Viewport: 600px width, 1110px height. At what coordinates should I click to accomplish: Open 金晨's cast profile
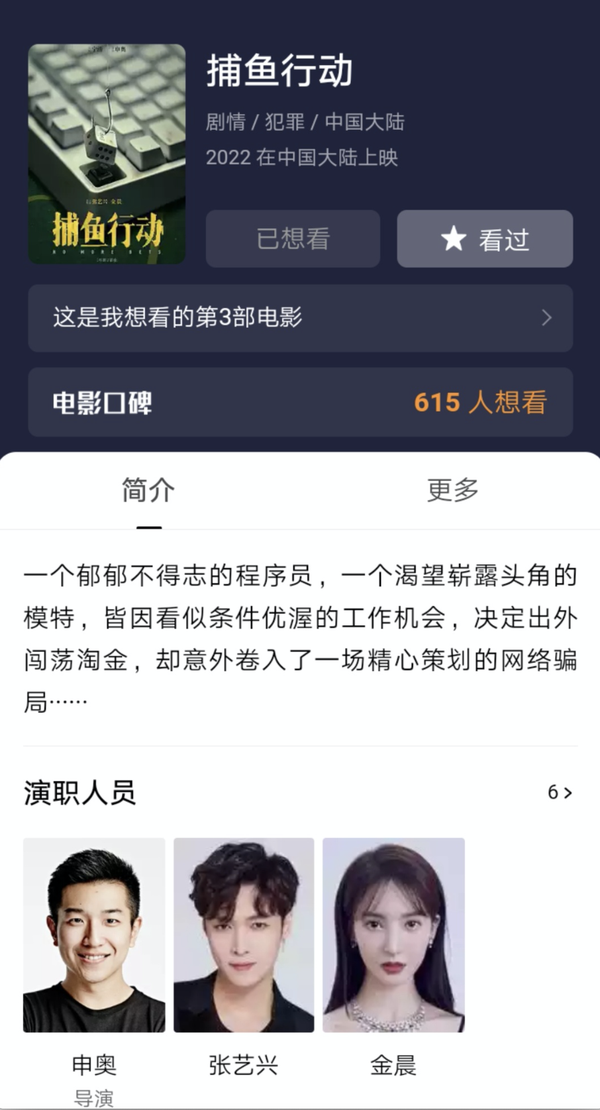coord(393,935)
